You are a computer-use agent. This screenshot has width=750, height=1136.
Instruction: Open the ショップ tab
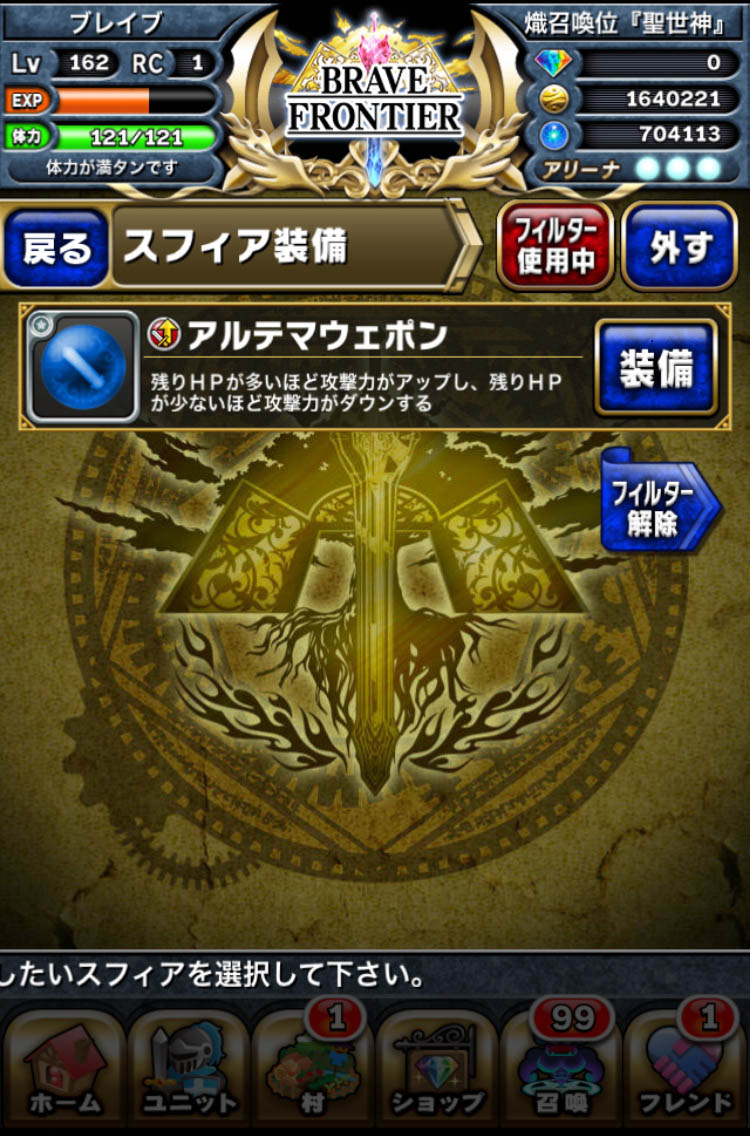436,1070
